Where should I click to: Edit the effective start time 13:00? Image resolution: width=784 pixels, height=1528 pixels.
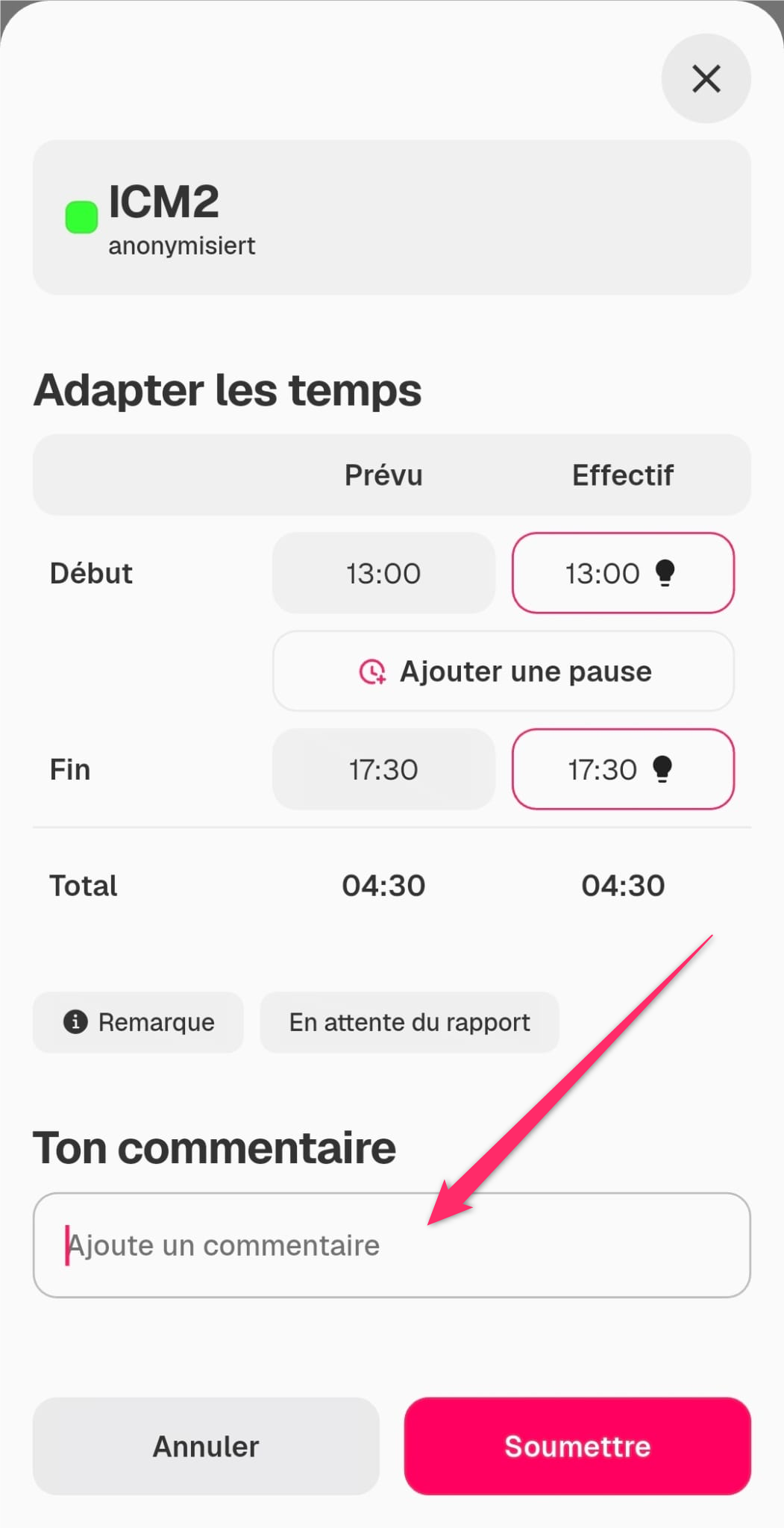tap(623, 573)
